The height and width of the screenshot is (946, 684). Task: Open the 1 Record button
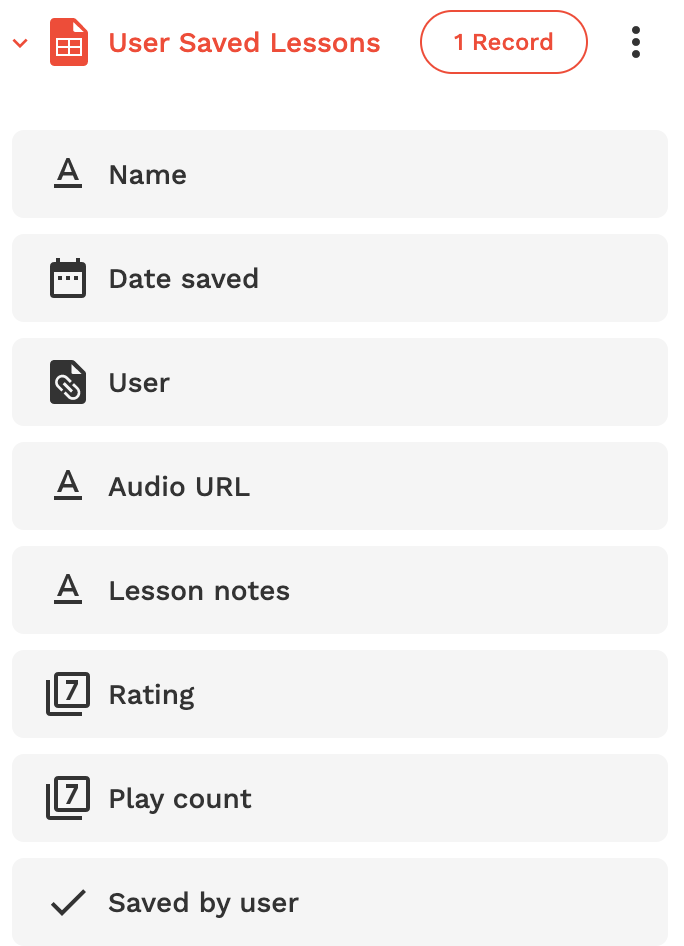pyautogui.click(x=503, y=42)
